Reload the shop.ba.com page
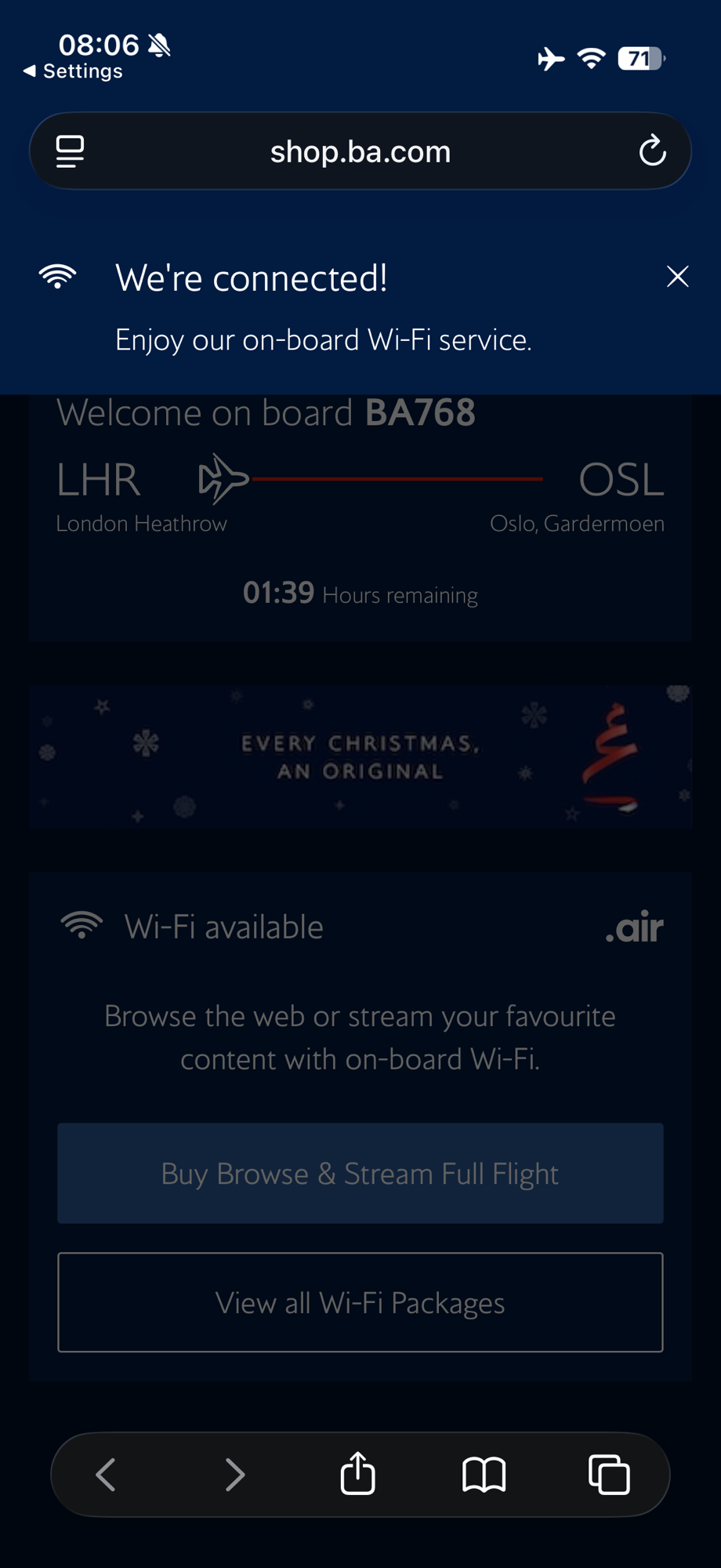 [x=652, y=151]
